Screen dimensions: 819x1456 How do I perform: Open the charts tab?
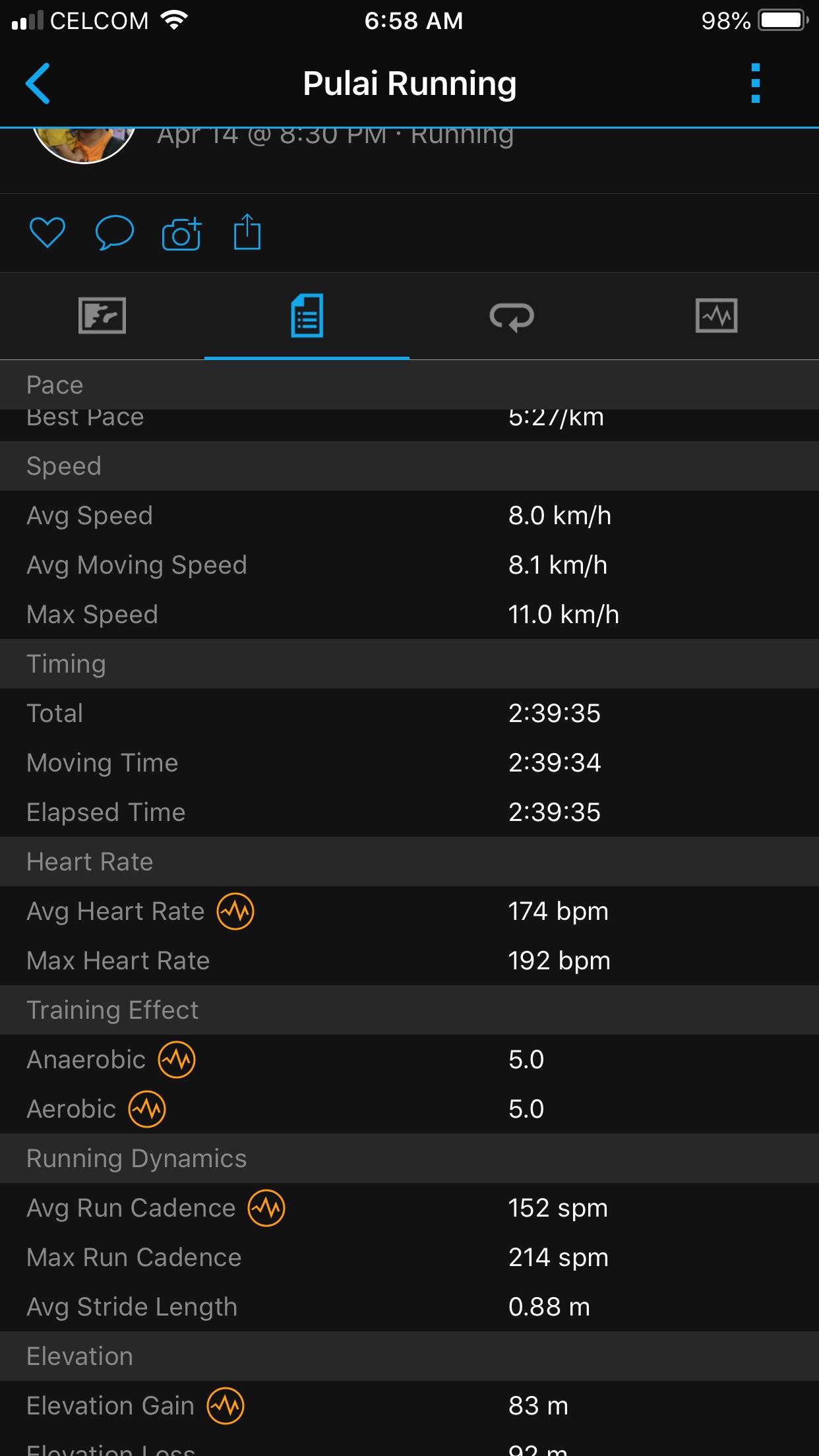[x=716, y=316]
